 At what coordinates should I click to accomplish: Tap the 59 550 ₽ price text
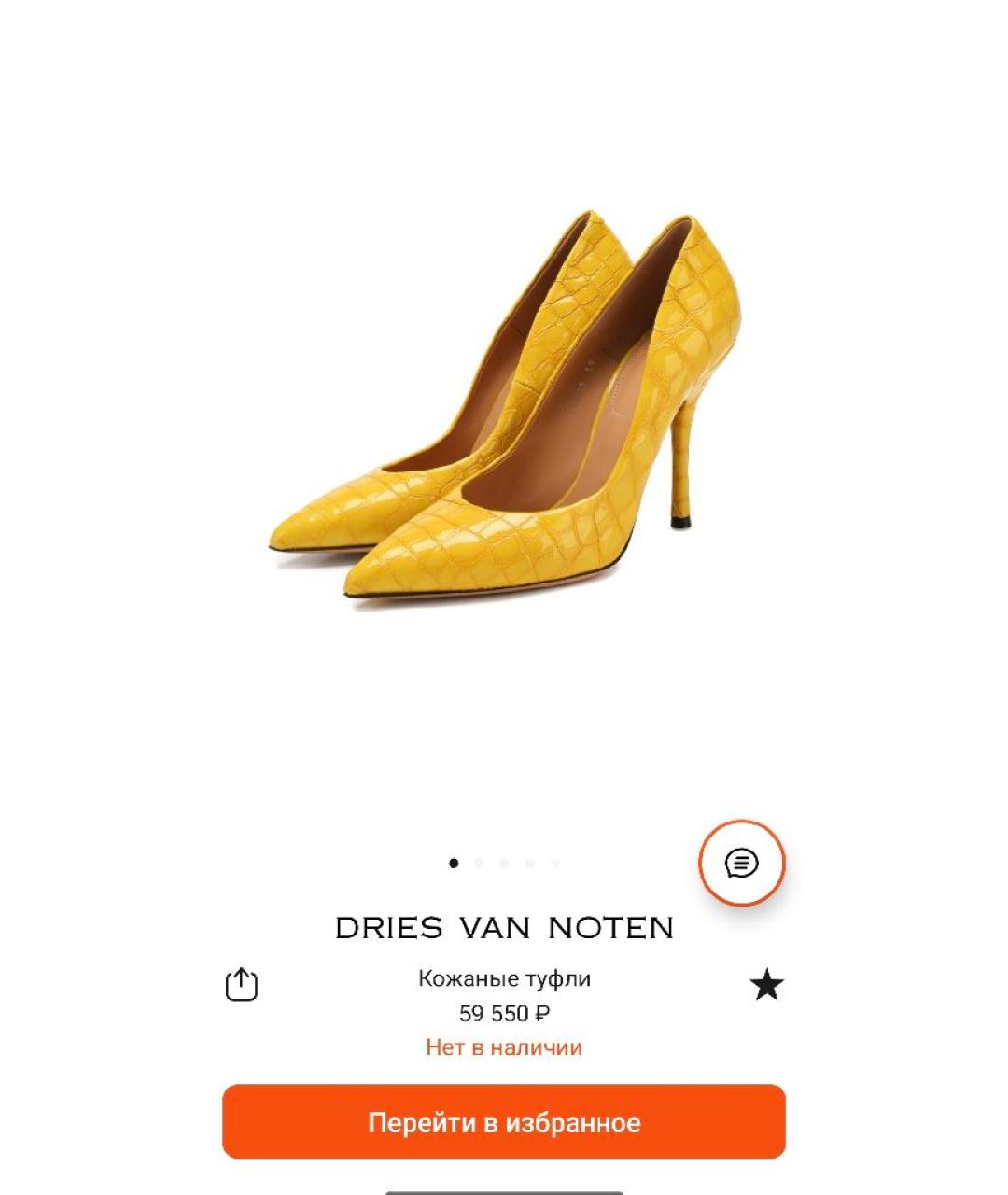504,1012
